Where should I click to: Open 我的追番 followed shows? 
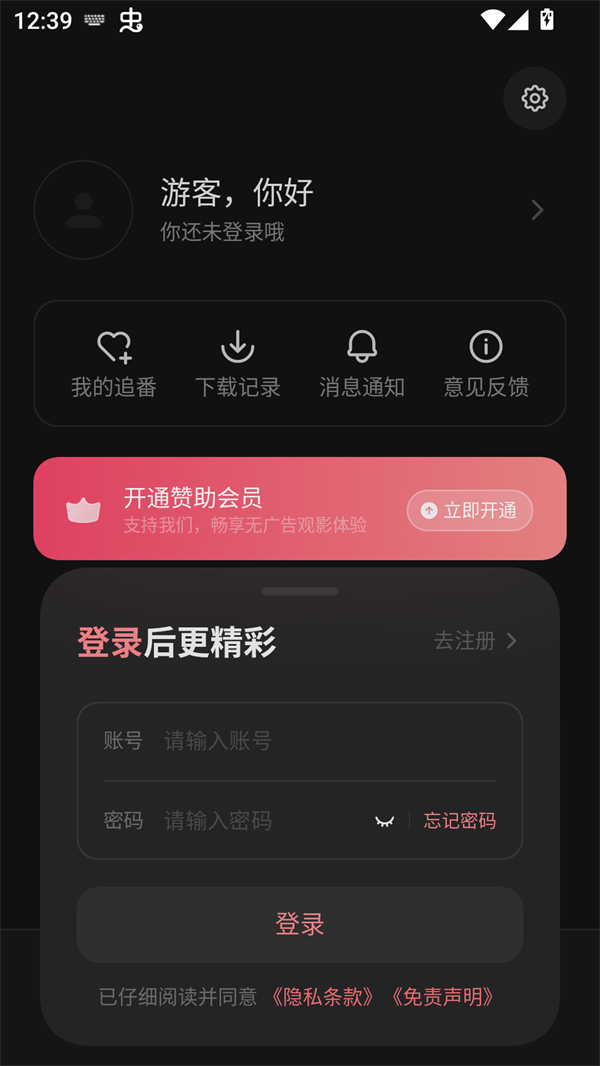click(114, 365)
